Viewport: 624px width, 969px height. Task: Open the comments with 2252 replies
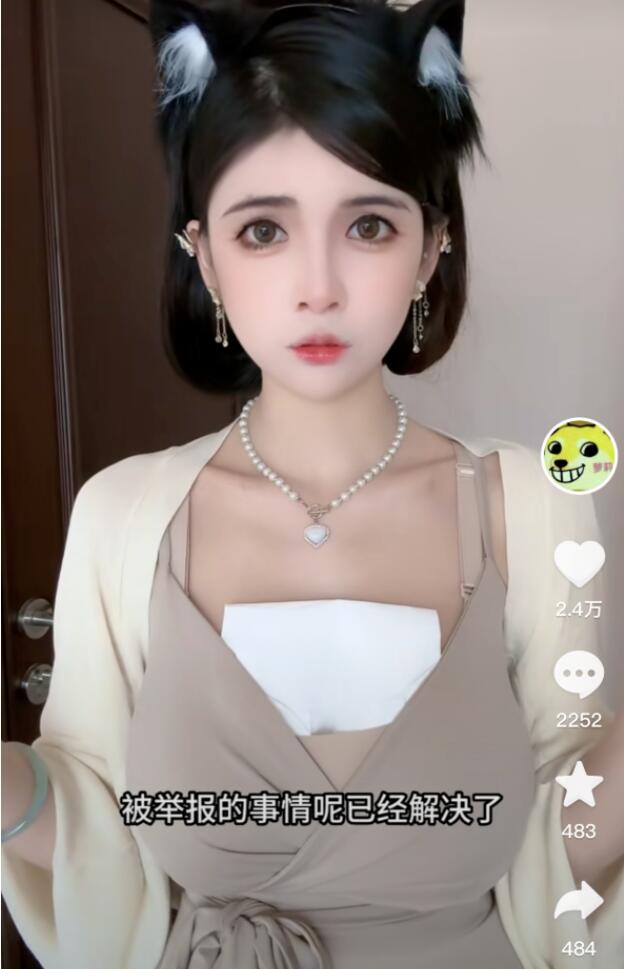tap(579, 676)
